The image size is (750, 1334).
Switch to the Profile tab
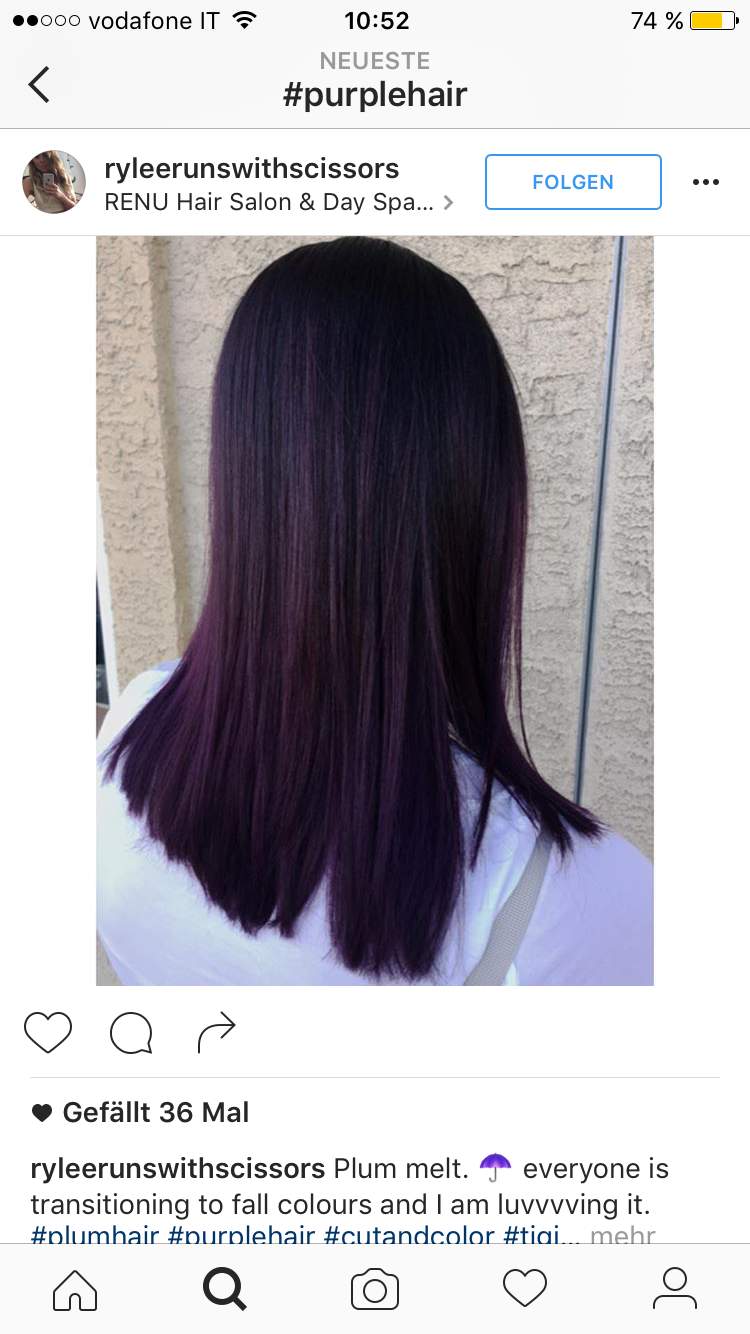click(x=675, y=1289)
